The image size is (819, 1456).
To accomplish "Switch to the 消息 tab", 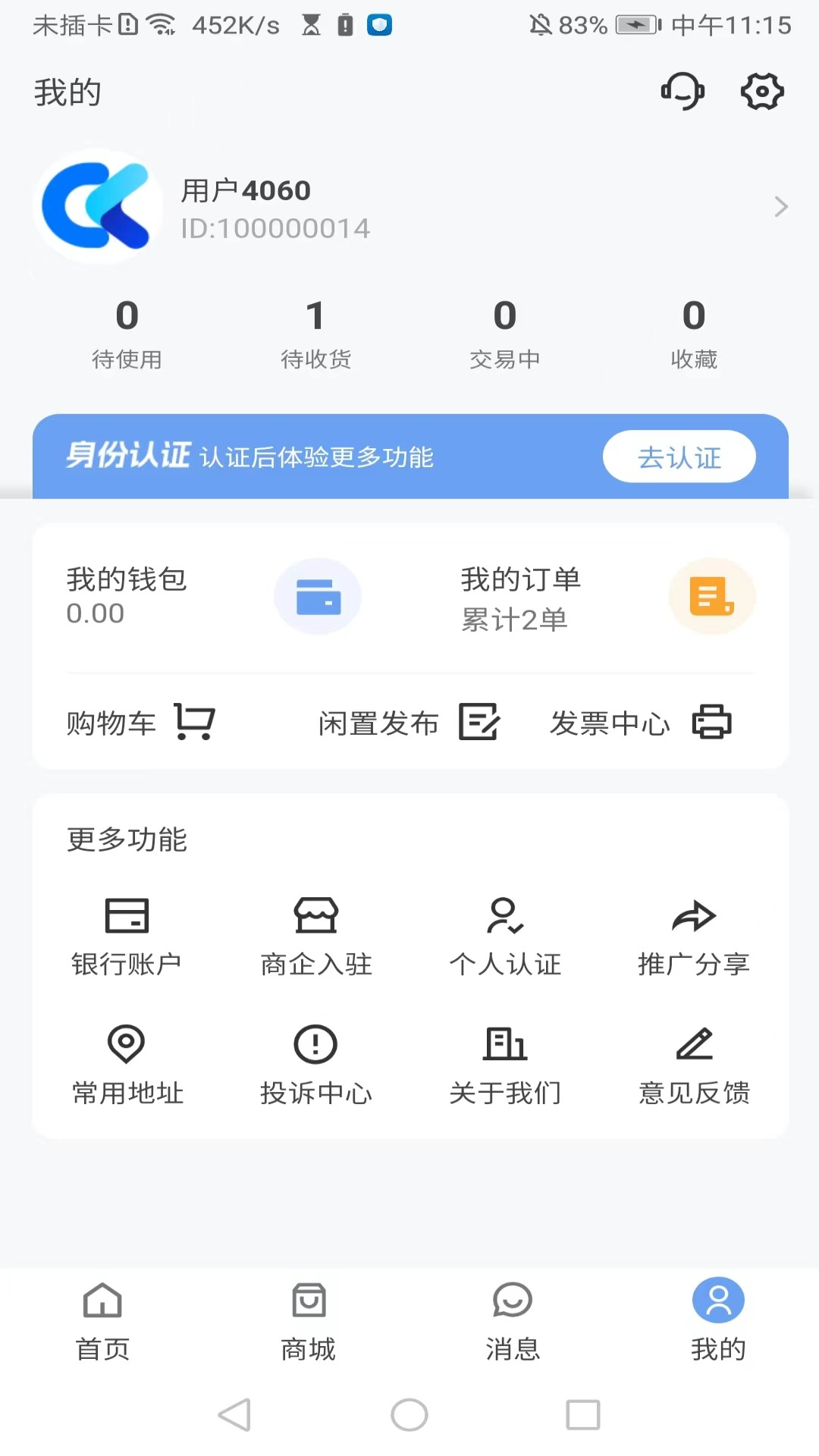I will pos(512,1319).
